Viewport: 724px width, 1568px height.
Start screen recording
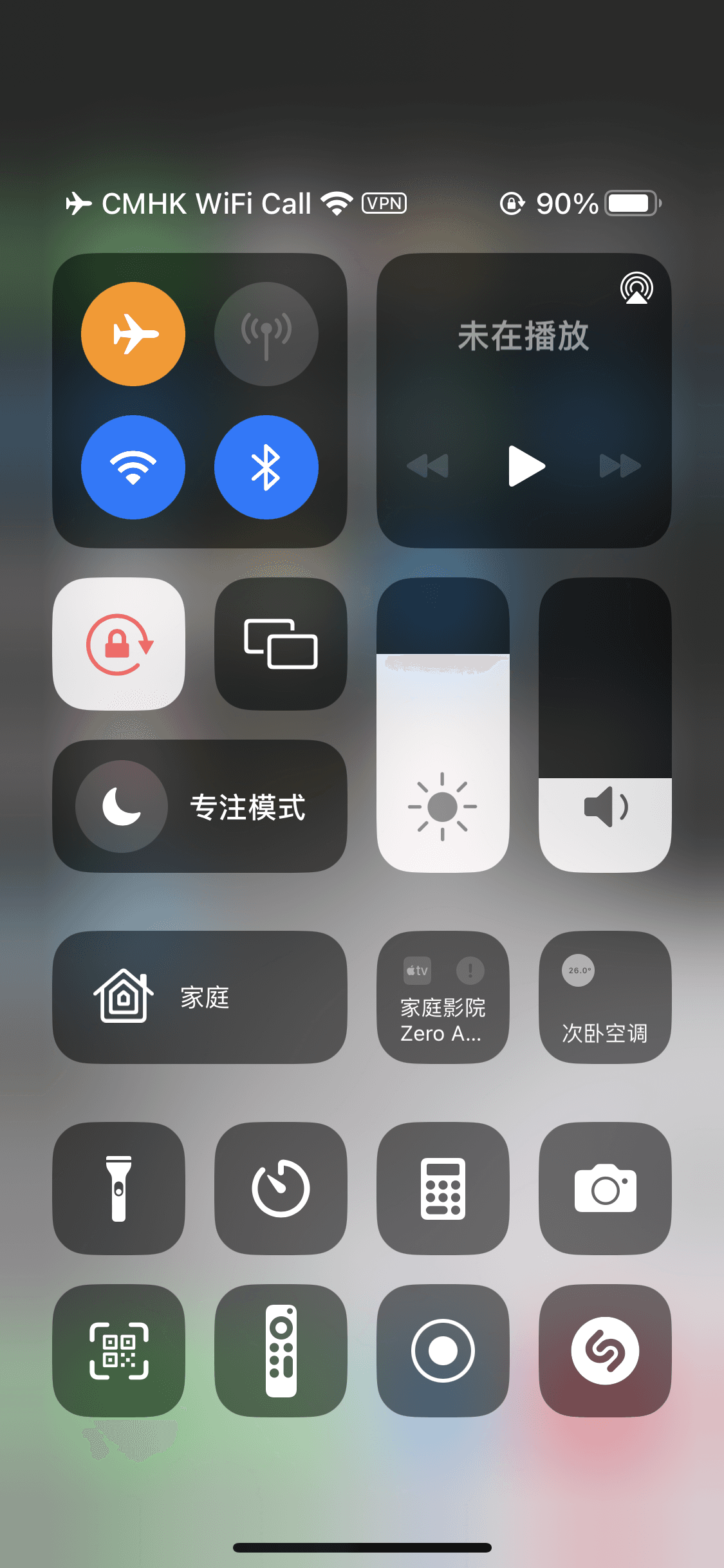point(443,1350)
